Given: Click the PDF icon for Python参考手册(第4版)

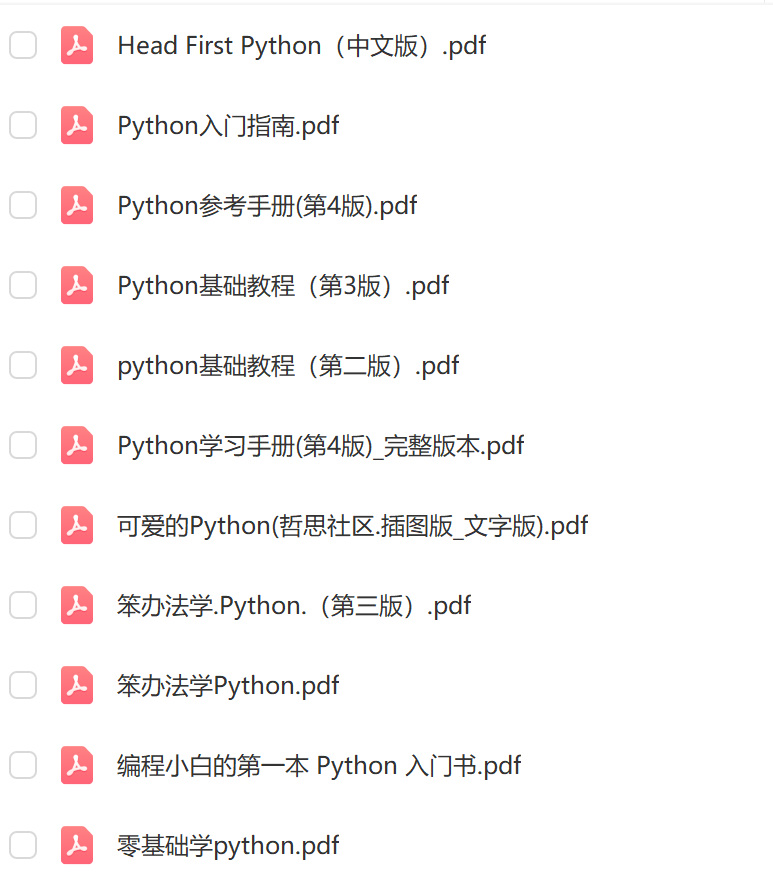Looking at the screenshot, I should coord(77,205).
